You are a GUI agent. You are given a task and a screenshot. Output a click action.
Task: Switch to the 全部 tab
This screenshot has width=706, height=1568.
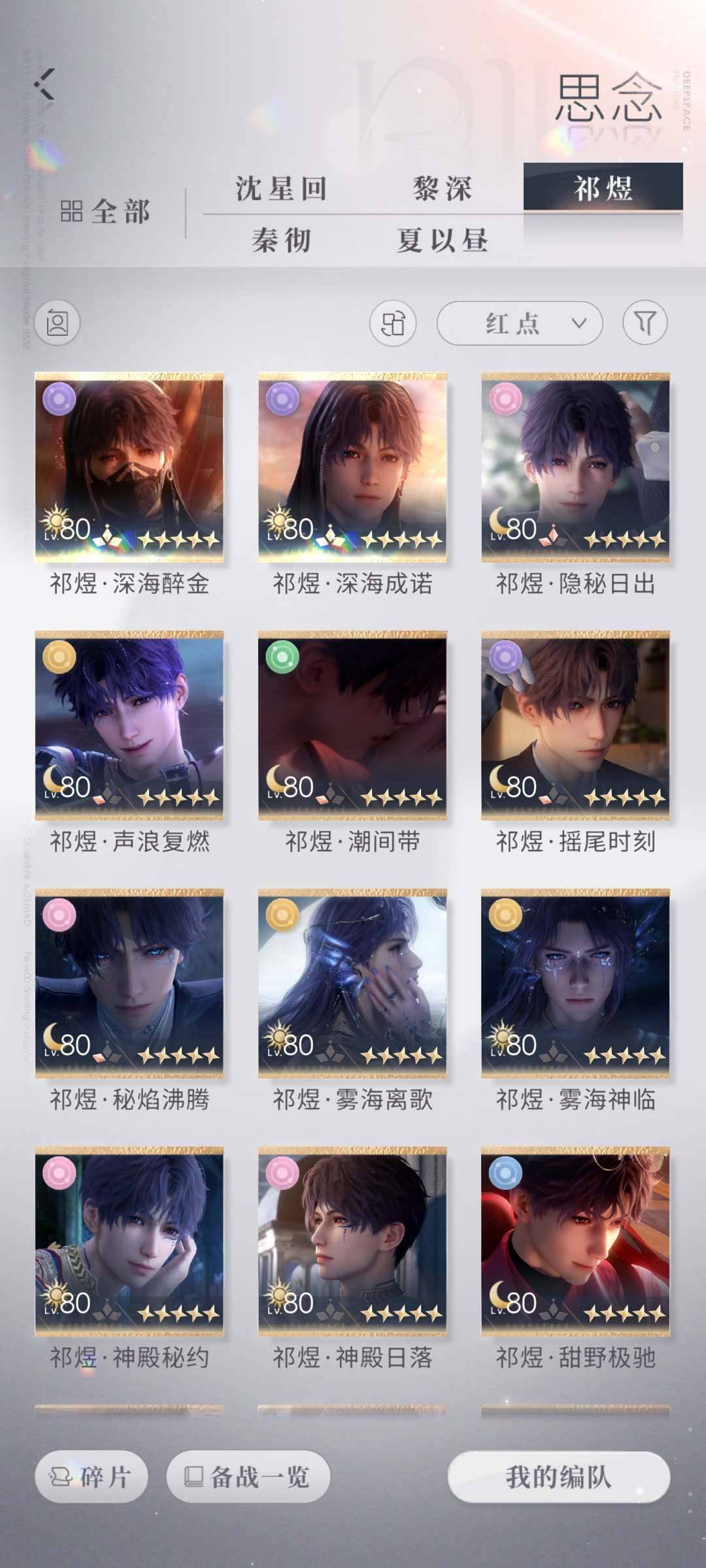106,212
